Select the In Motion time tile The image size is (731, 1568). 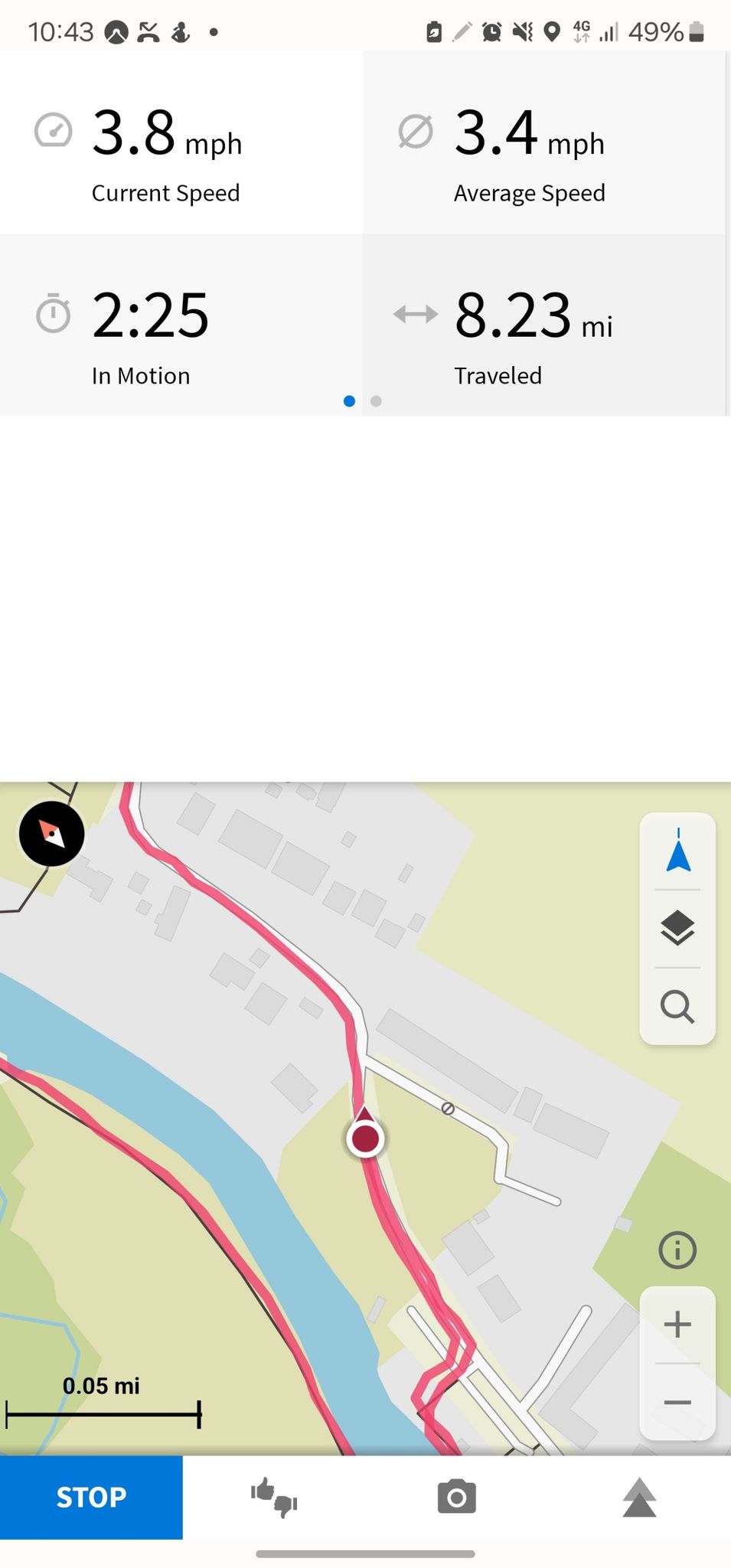click(x=181, y=325)
